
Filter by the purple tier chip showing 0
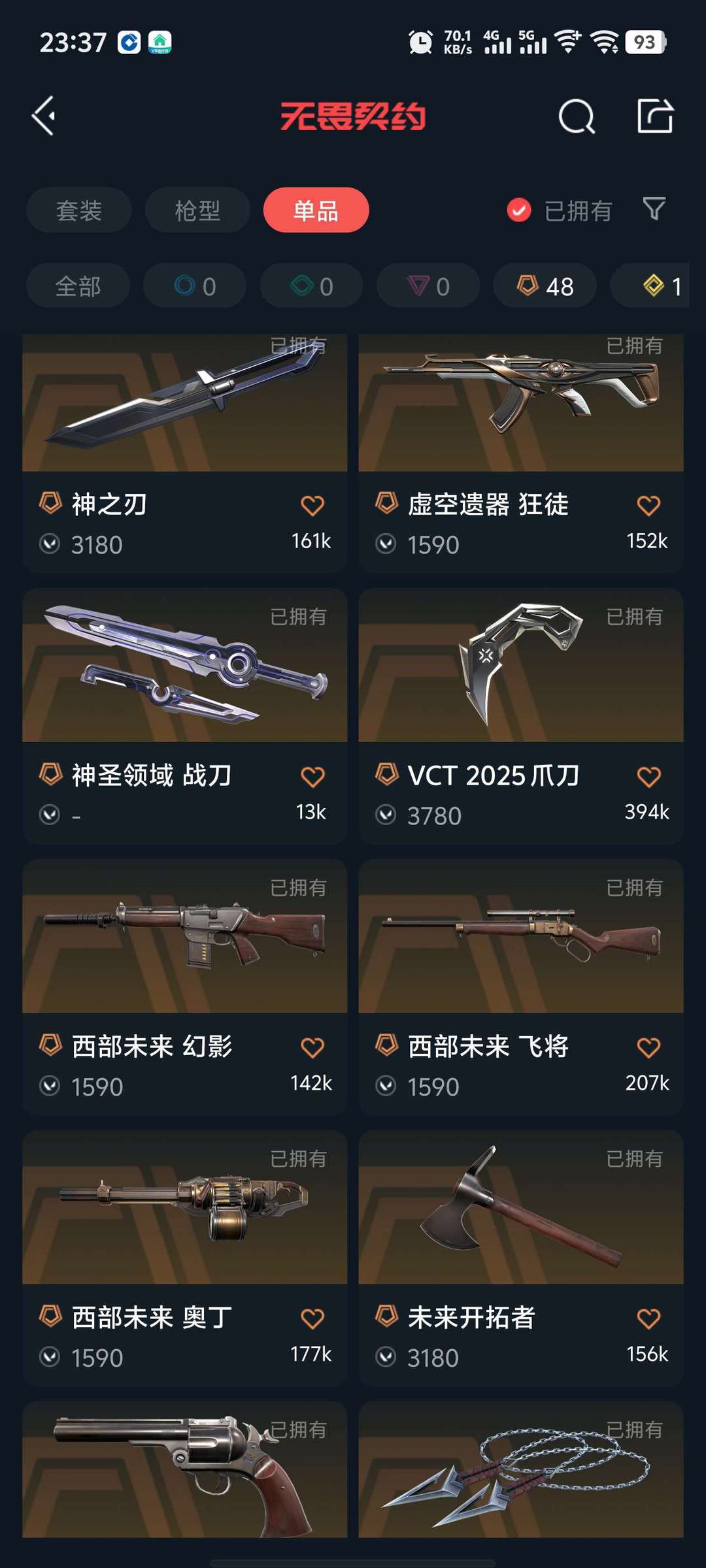tap(428, 286)
